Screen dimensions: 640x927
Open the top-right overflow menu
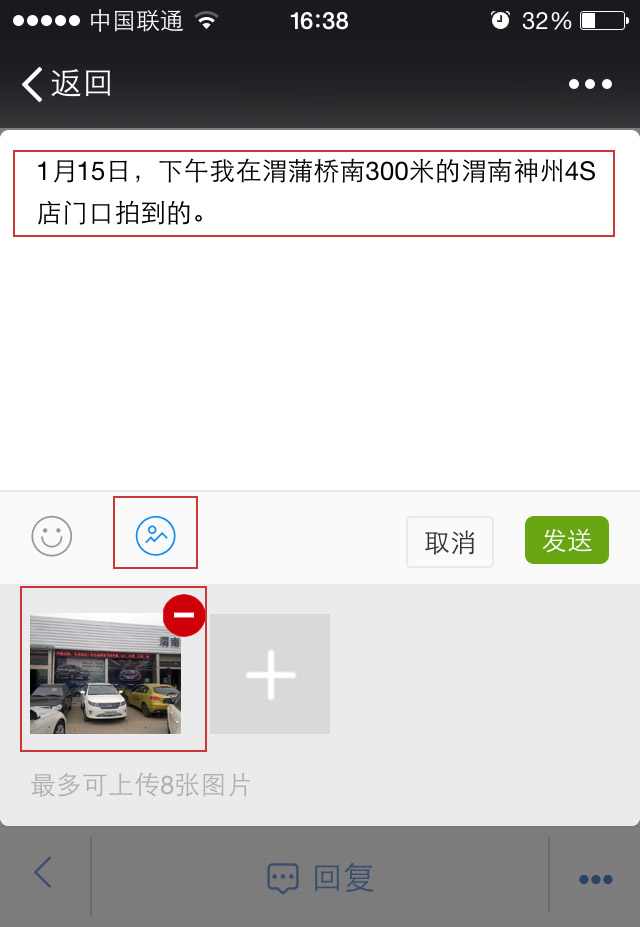590,84
